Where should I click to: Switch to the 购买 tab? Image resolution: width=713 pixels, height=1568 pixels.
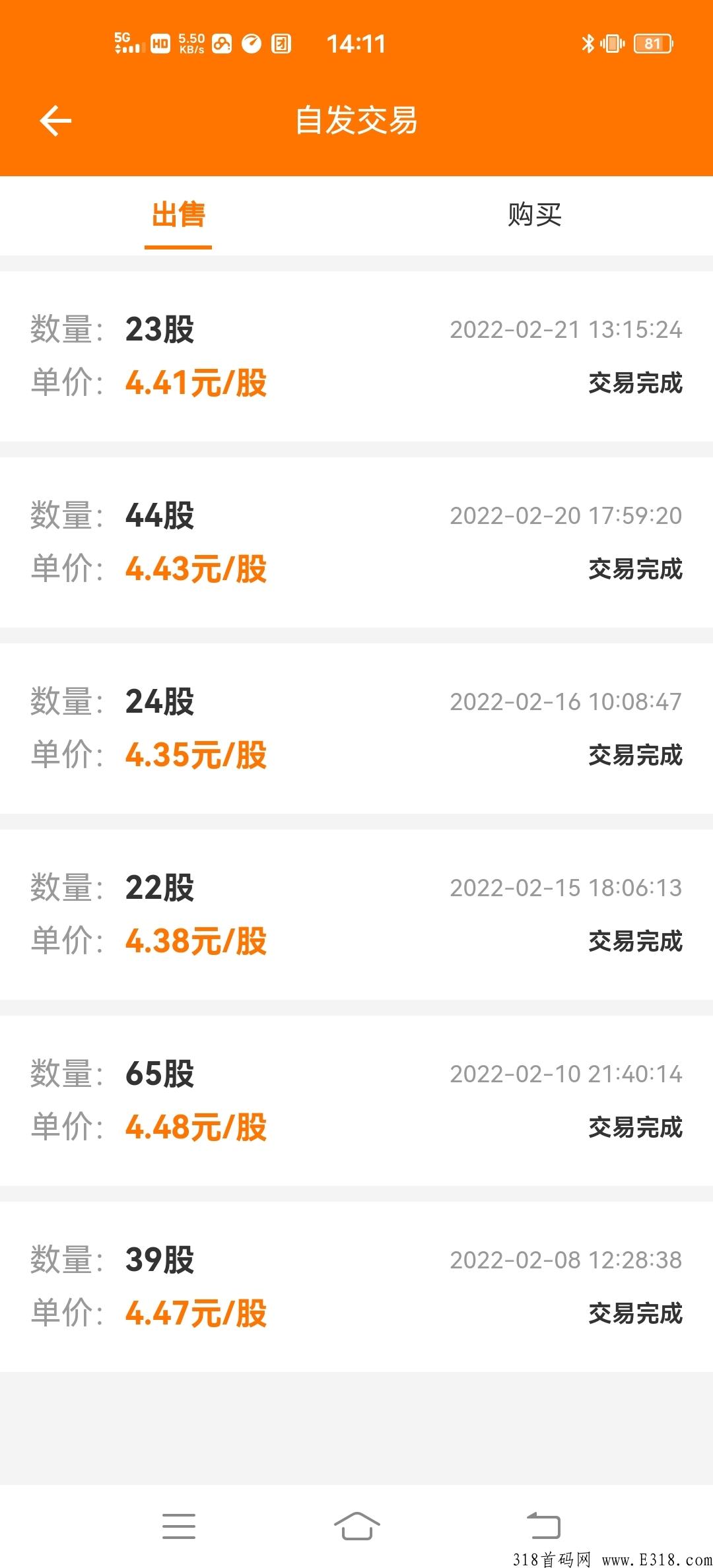[x=535, y=215]
